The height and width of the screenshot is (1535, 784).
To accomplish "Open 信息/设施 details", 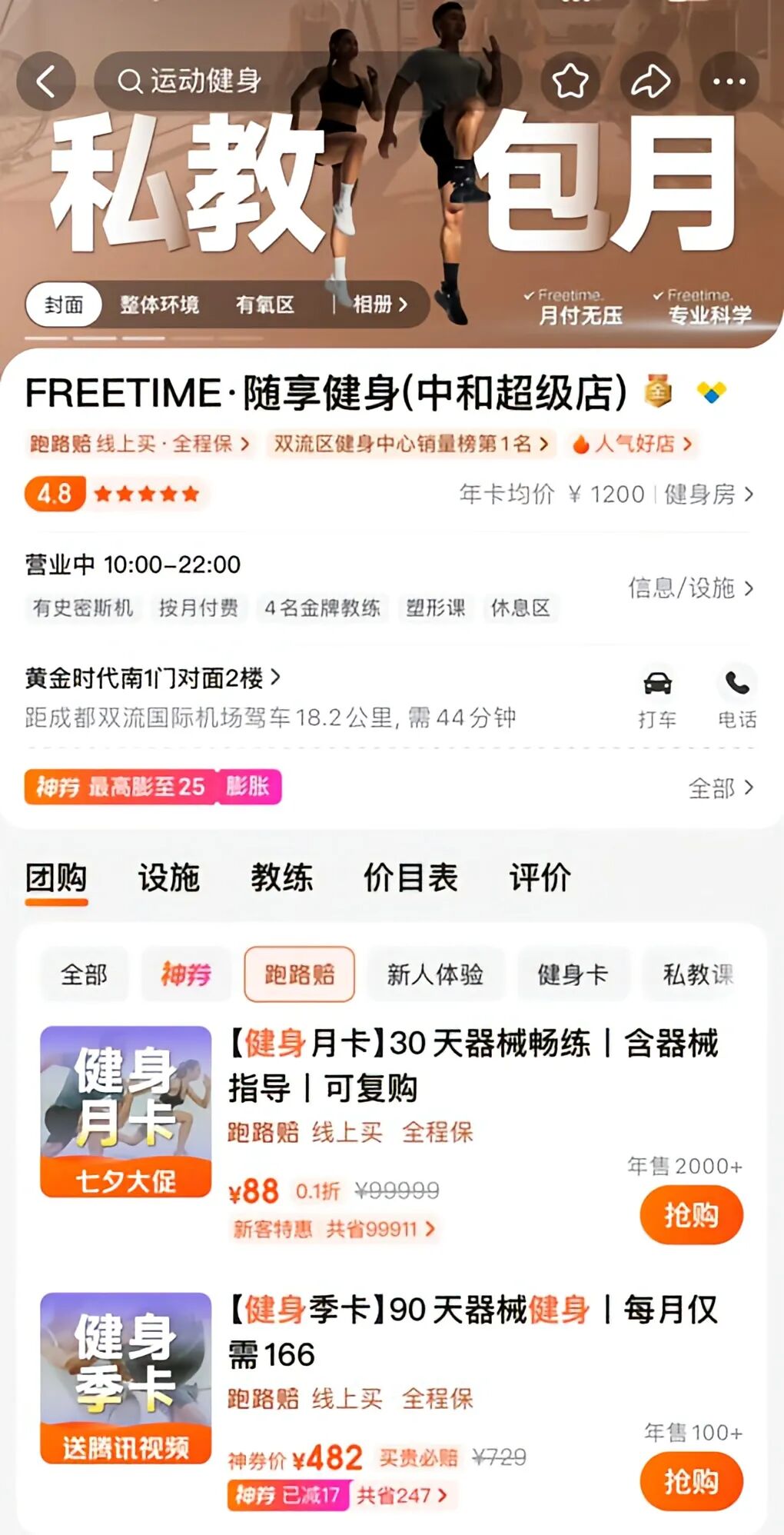I will (689, 588).
